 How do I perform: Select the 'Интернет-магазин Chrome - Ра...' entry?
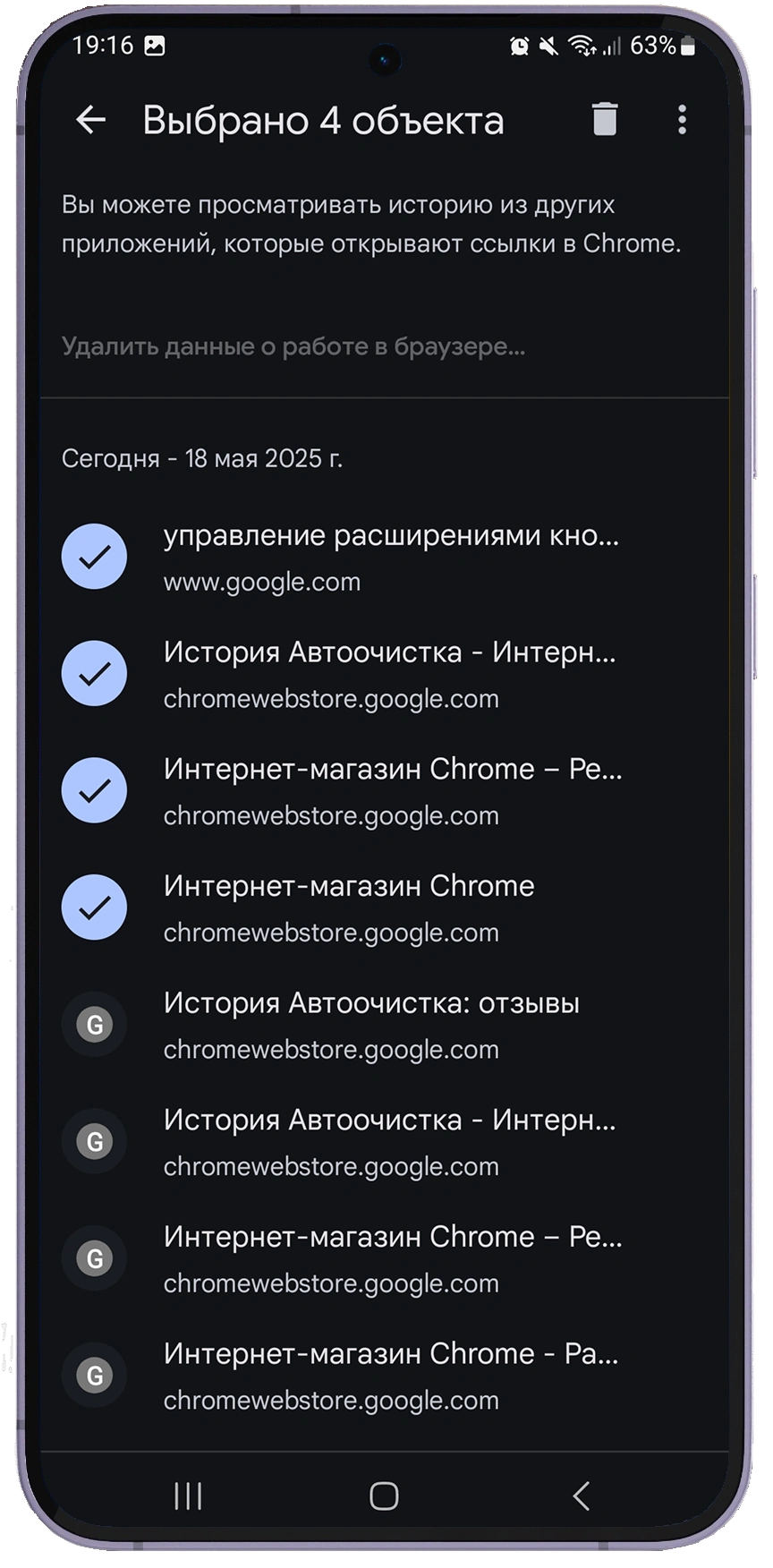(x=385, y=1376)
